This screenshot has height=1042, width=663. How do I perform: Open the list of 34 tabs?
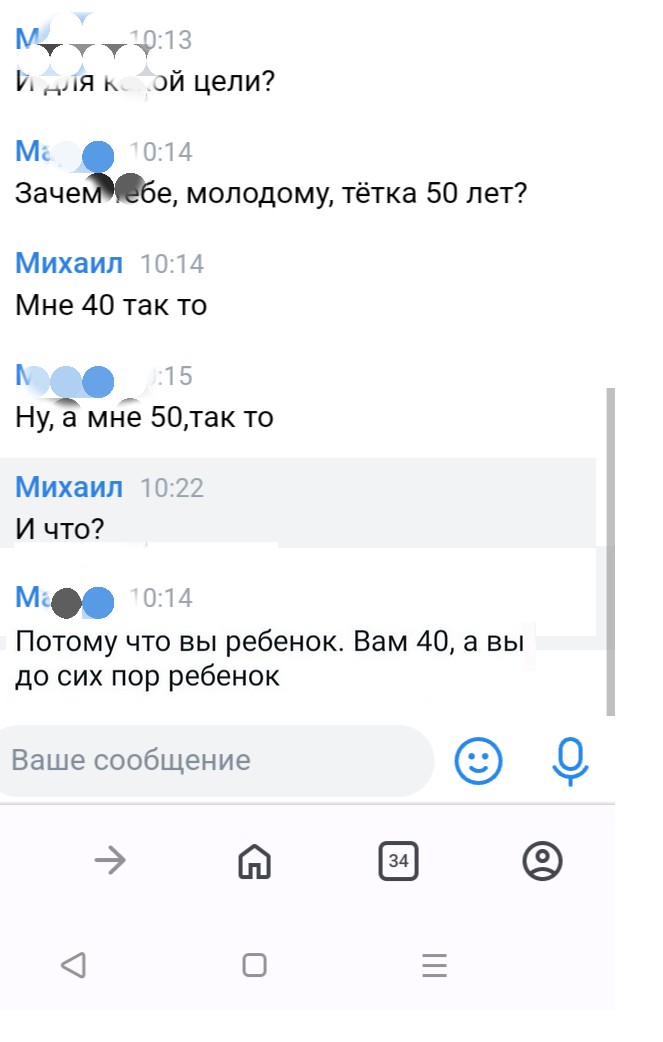tap(398, 860)
